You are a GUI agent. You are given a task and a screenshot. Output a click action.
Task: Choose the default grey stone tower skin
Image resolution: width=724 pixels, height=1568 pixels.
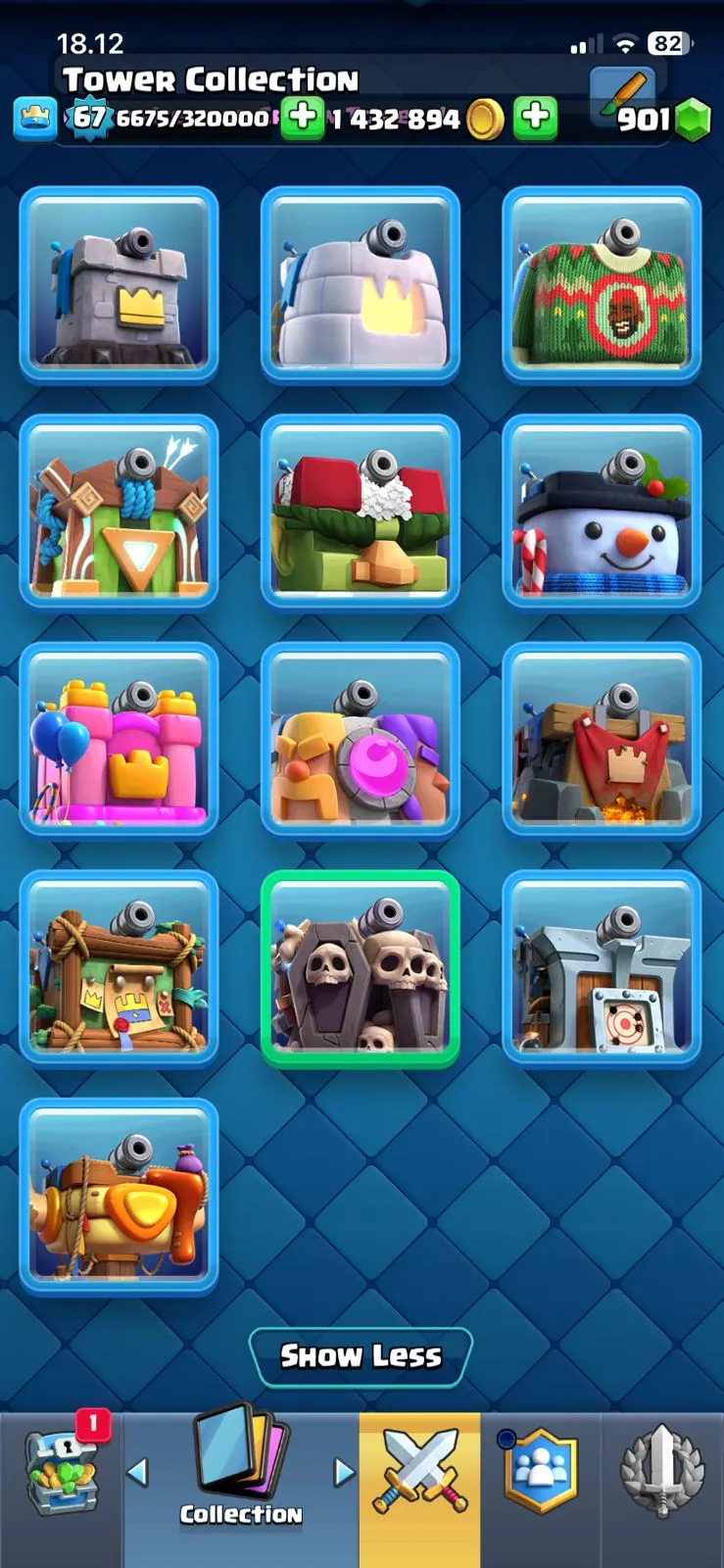point(119,283)
